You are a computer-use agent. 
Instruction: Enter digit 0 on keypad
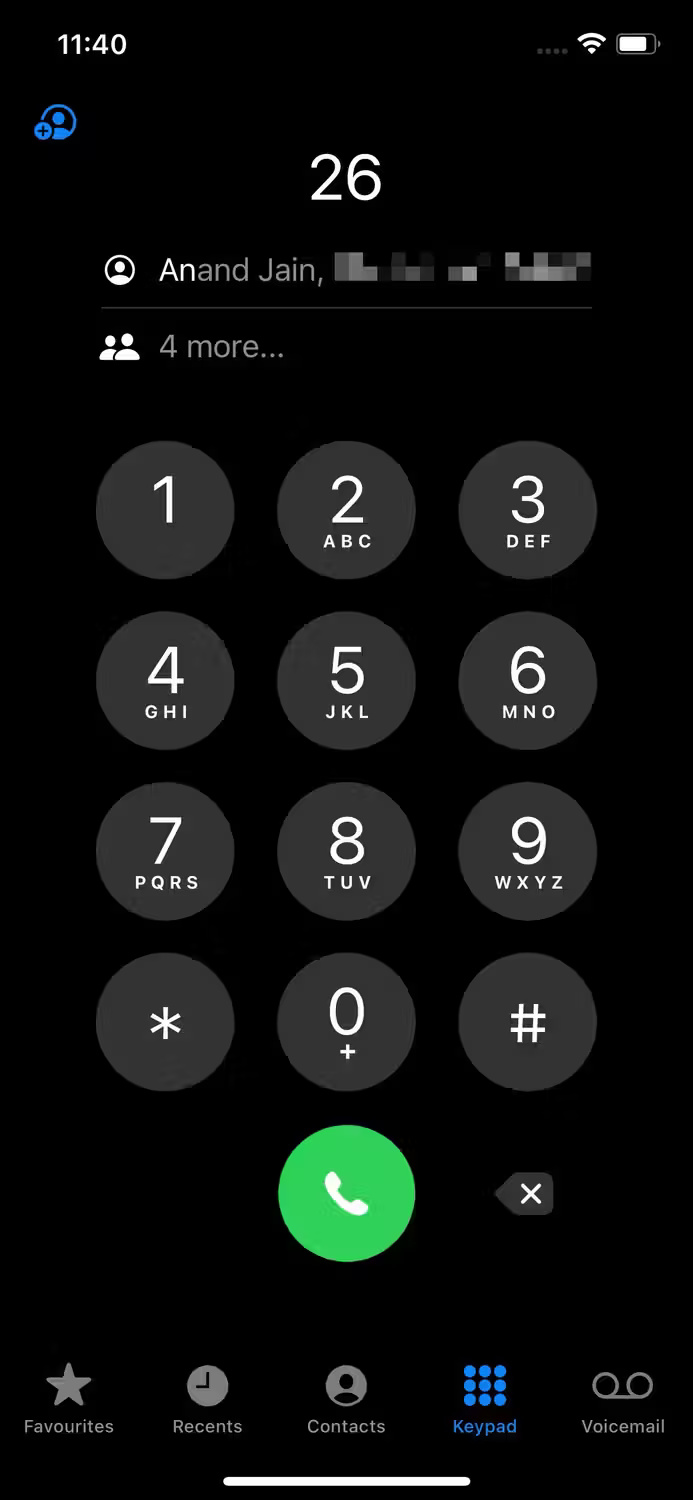pyautogui.click(x=347, y=1022)
